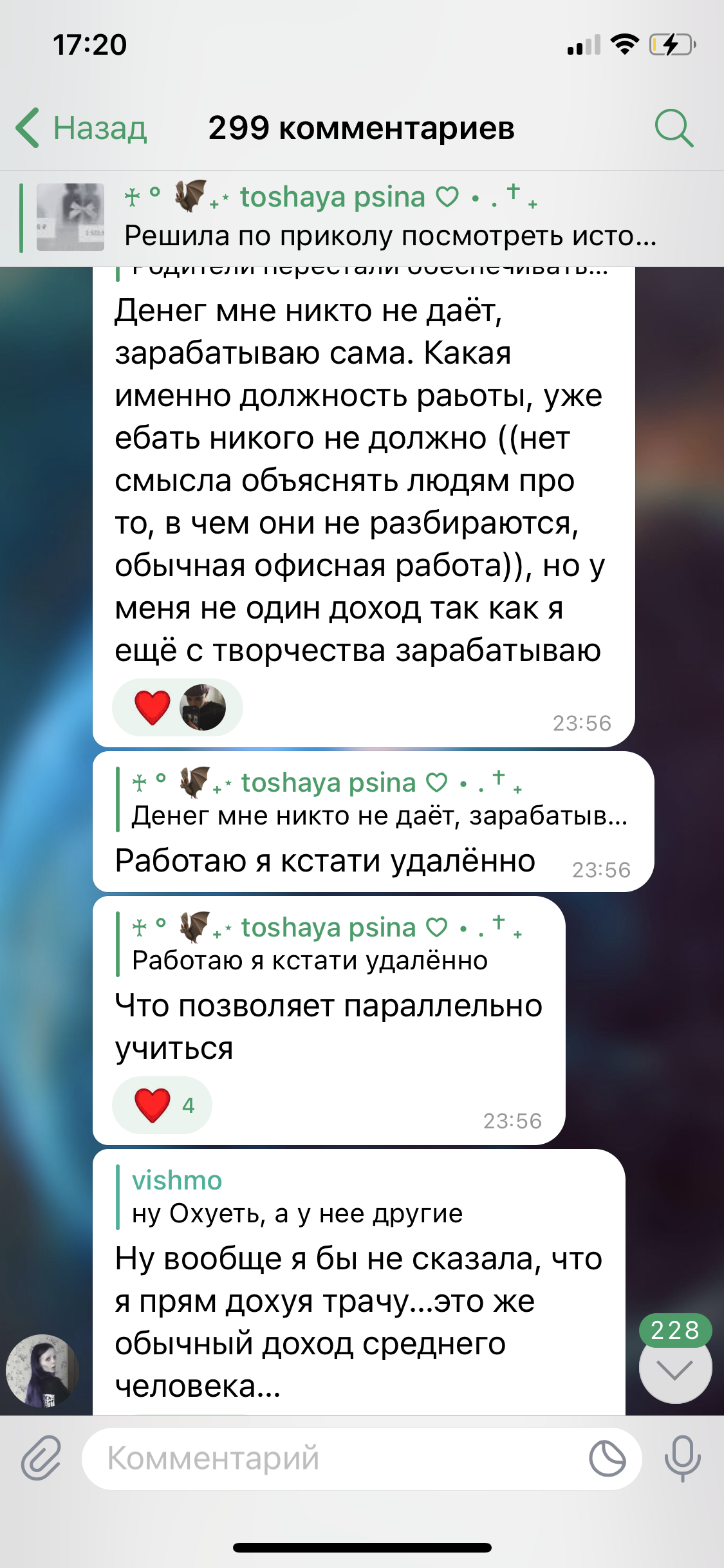Record a voice message with microphone
The height and width of the screenshot is (1568, 724).
pos(682,1458)
